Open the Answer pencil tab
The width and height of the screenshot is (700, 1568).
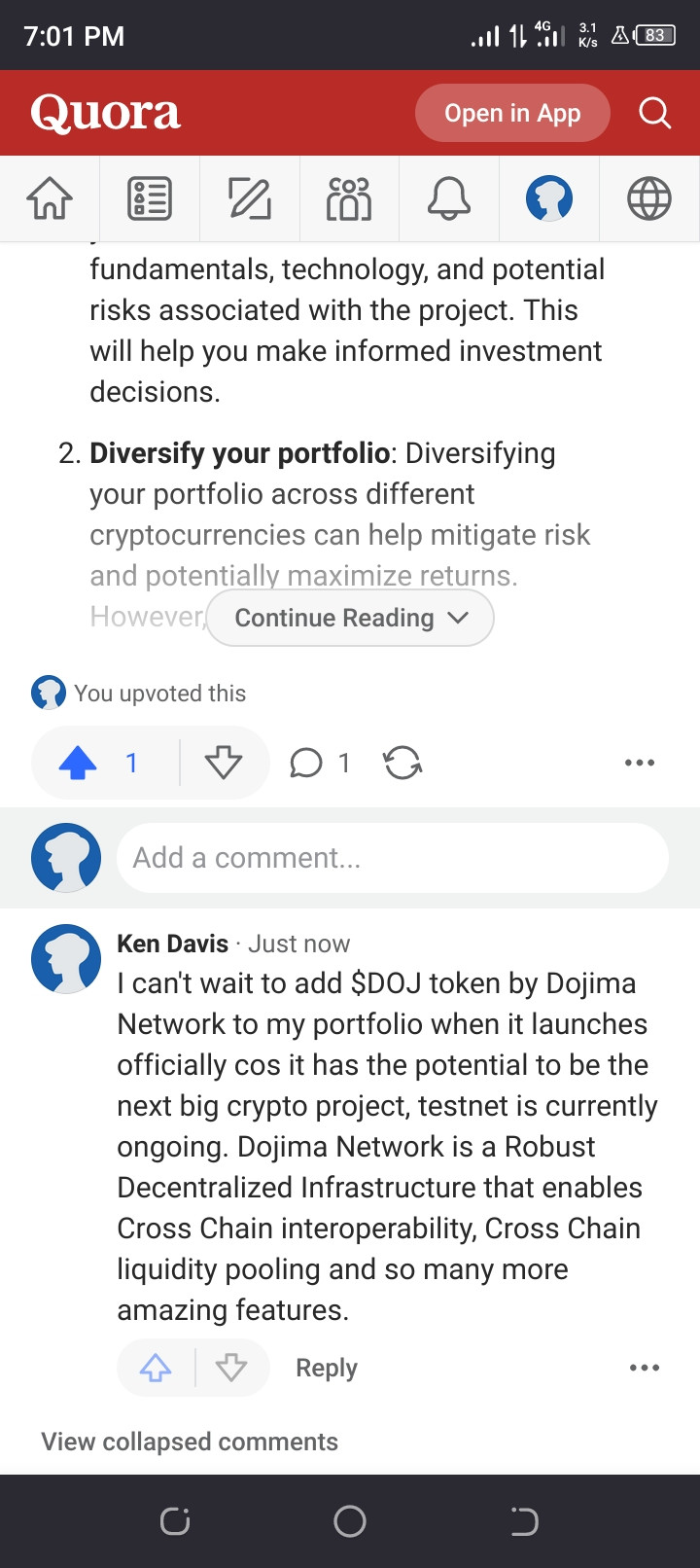point(250,198)
